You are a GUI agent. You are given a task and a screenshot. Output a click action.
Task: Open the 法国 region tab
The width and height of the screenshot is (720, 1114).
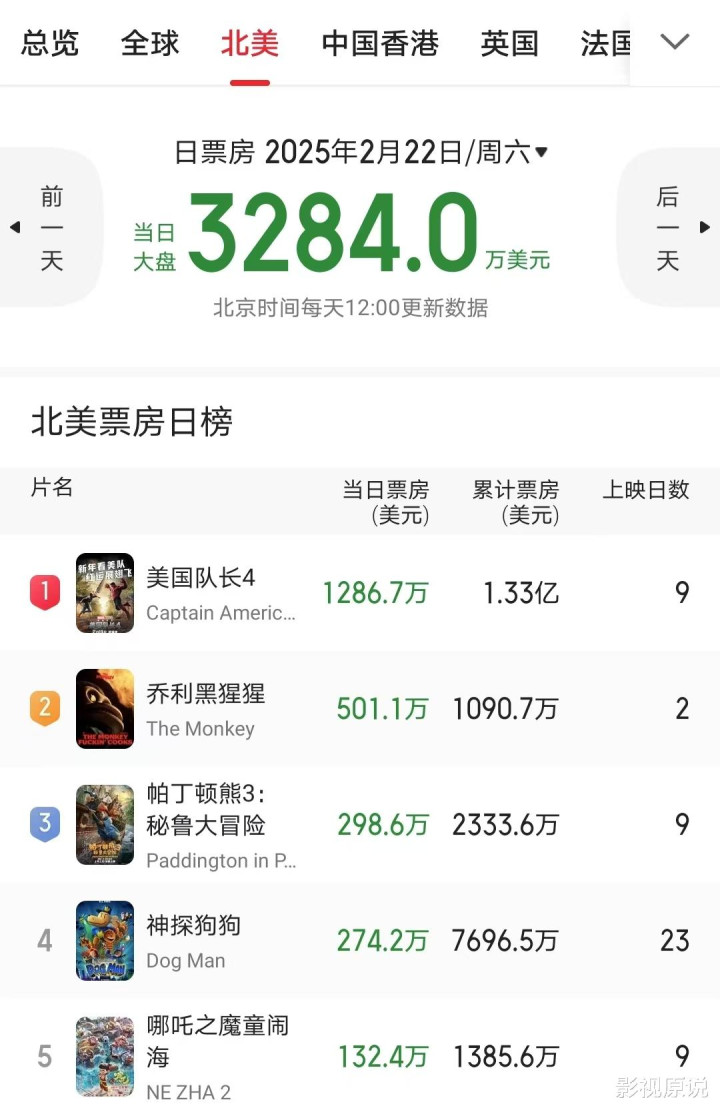[x=604, y=43]
